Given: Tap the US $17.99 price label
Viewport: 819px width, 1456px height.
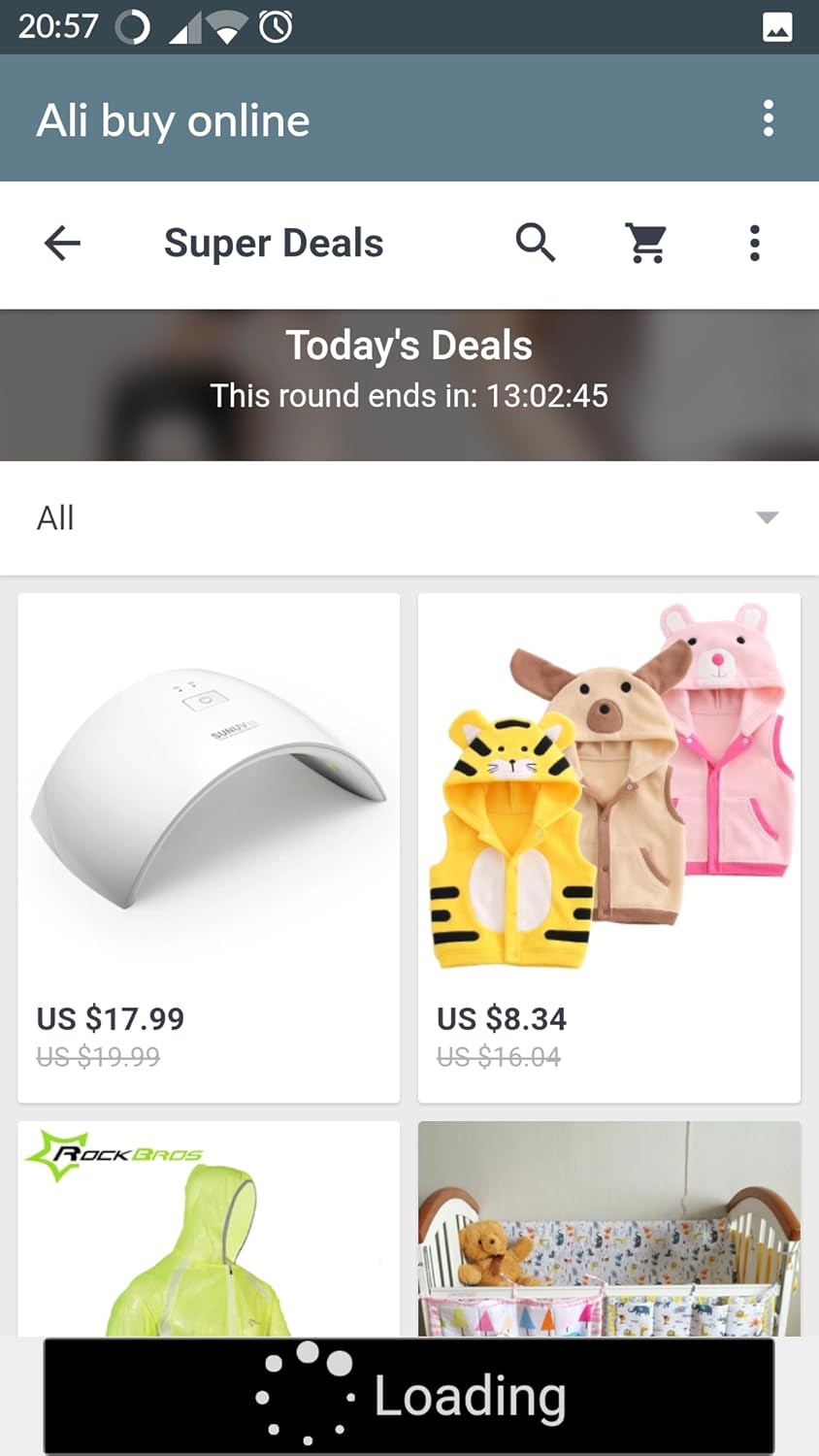Looking at the screenshot, I should [x=110, y=1019].
